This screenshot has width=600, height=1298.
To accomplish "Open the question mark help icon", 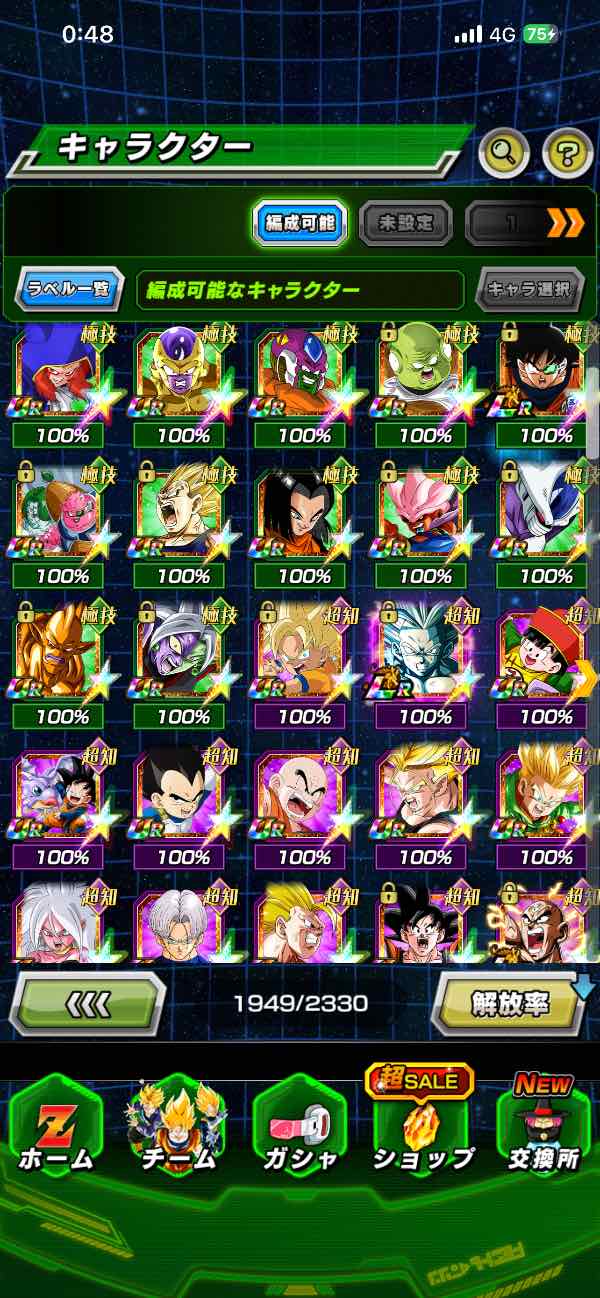I will pyautogui.click(x=568, y=153).
